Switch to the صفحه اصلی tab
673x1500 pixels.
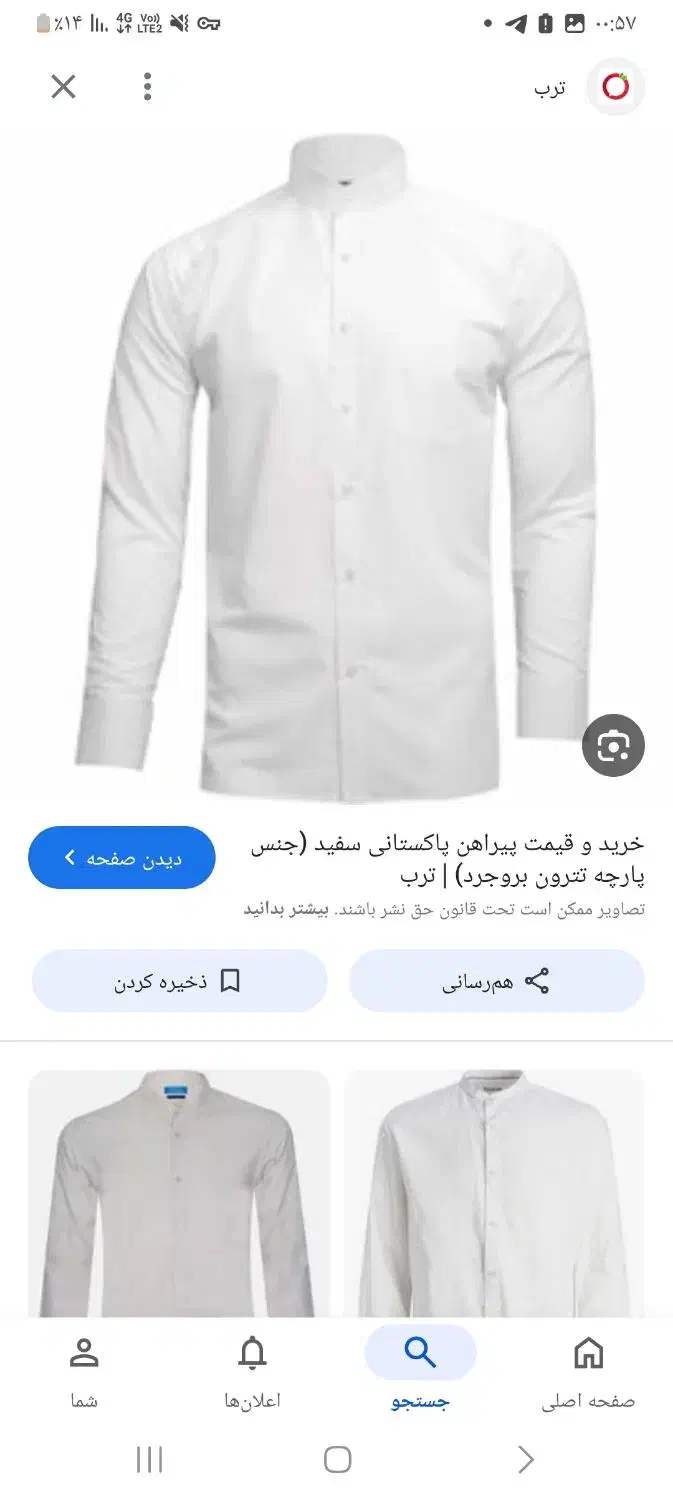pos(588,1372)
